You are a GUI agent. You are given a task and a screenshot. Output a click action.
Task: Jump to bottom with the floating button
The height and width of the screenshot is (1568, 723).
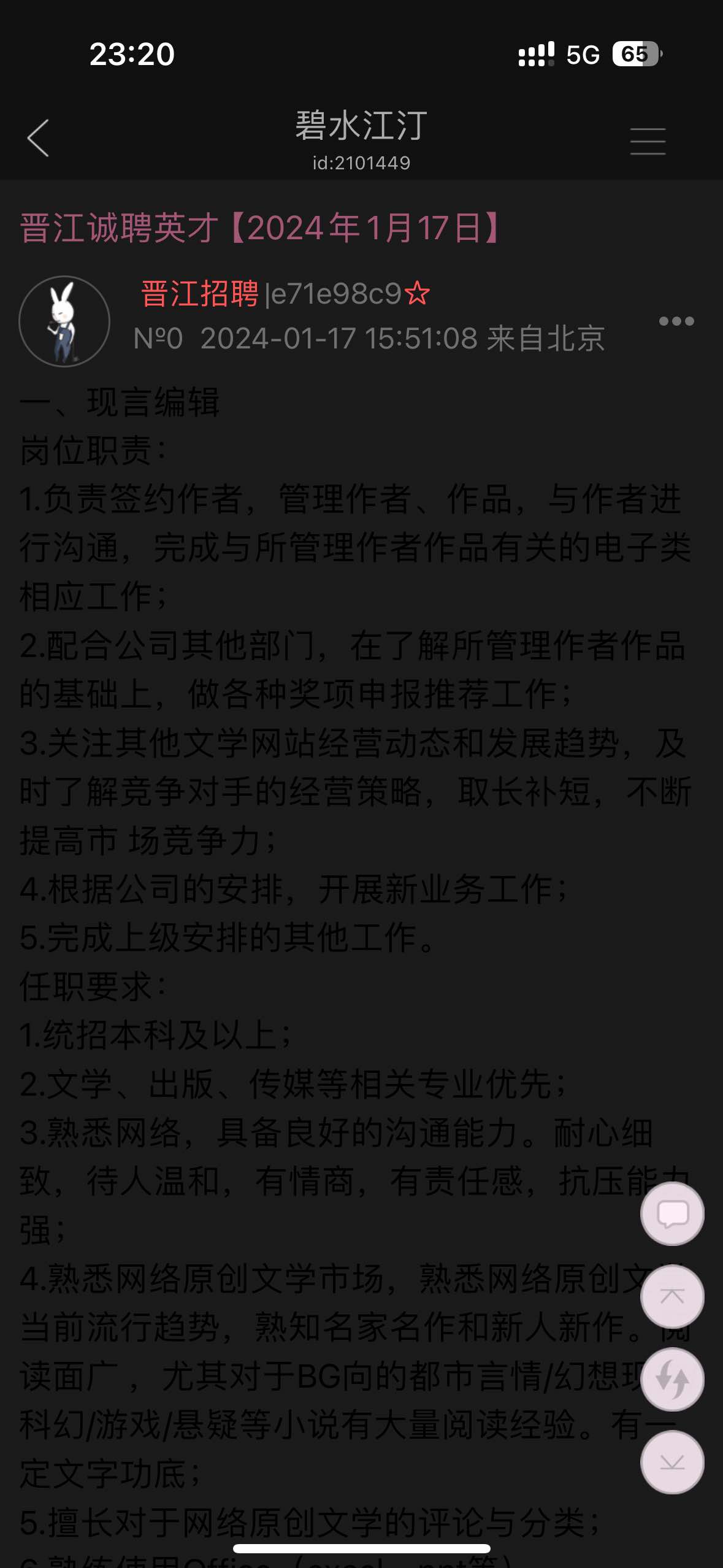672,1462
